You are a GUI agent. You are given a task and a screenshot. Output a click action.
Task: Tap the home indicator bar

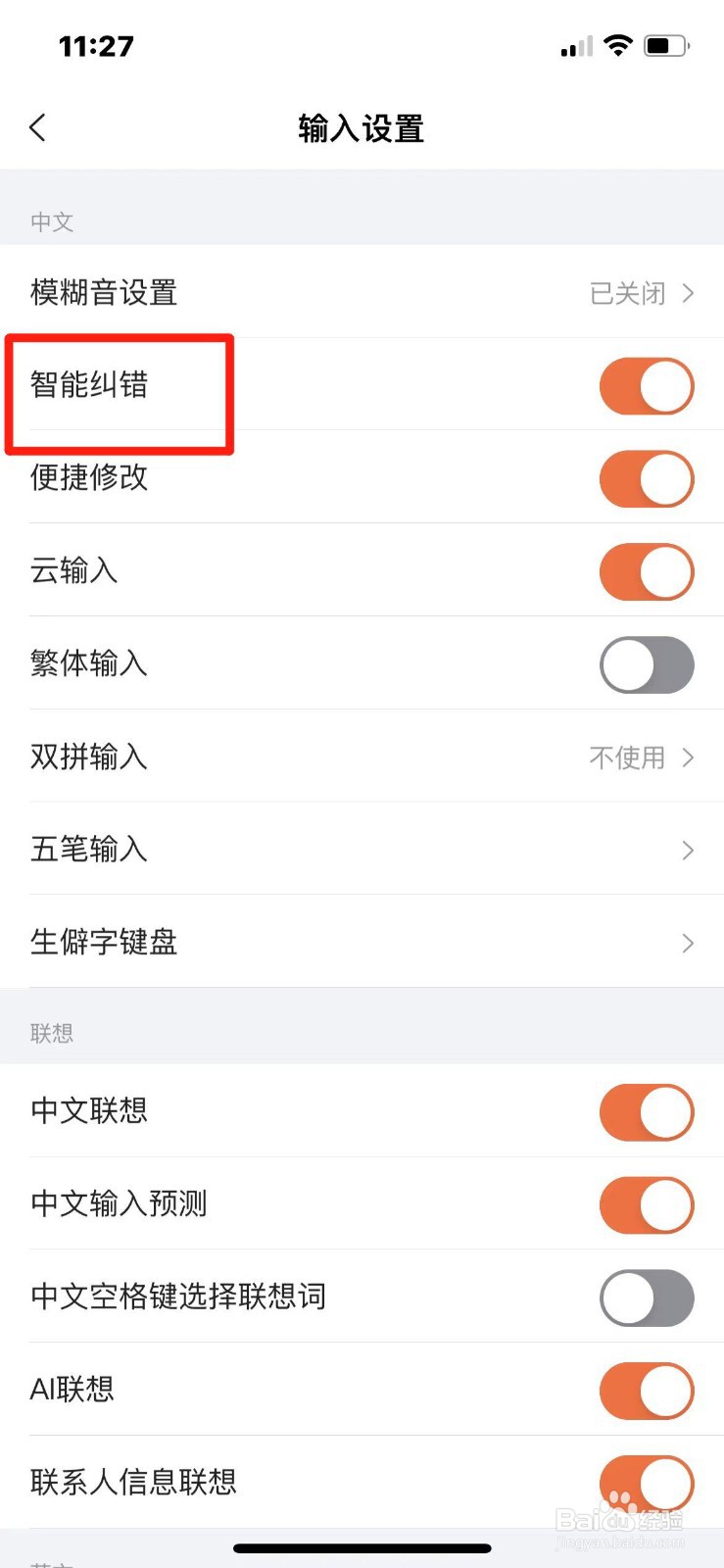[362, 1548]
